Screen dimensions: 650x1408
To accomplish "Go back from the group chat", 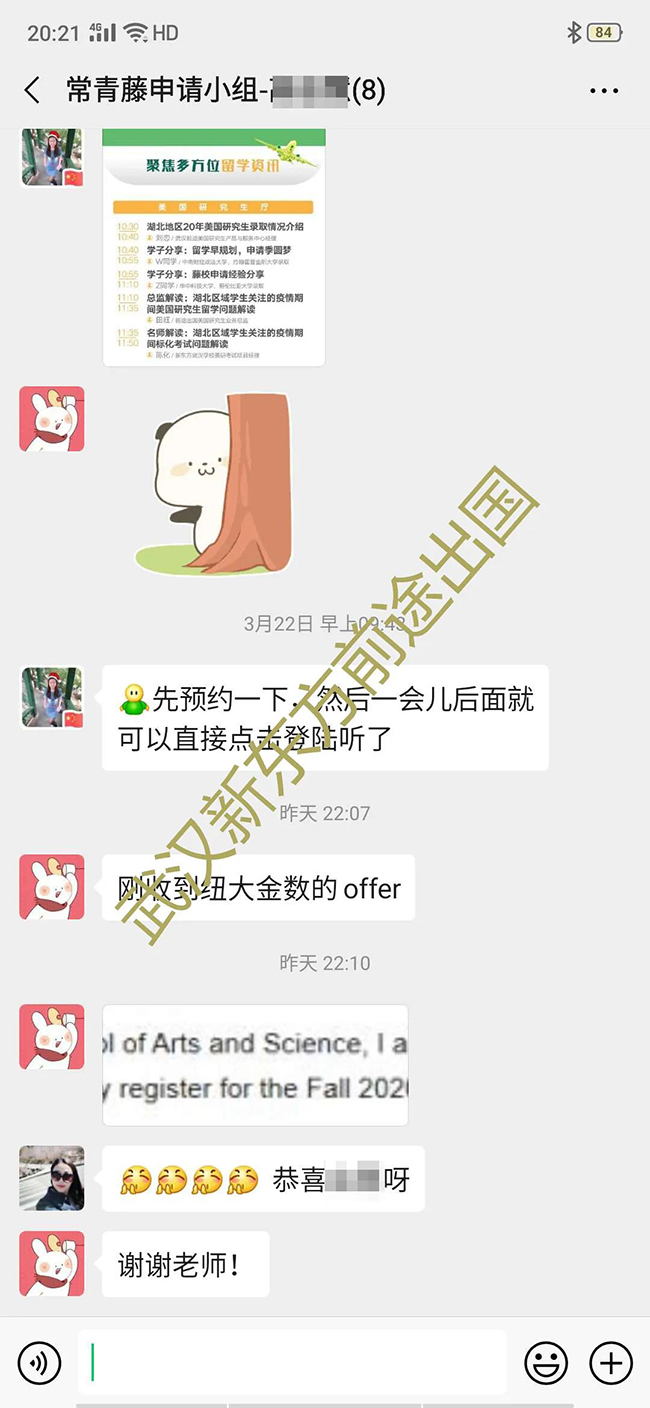I will [32, 91].
